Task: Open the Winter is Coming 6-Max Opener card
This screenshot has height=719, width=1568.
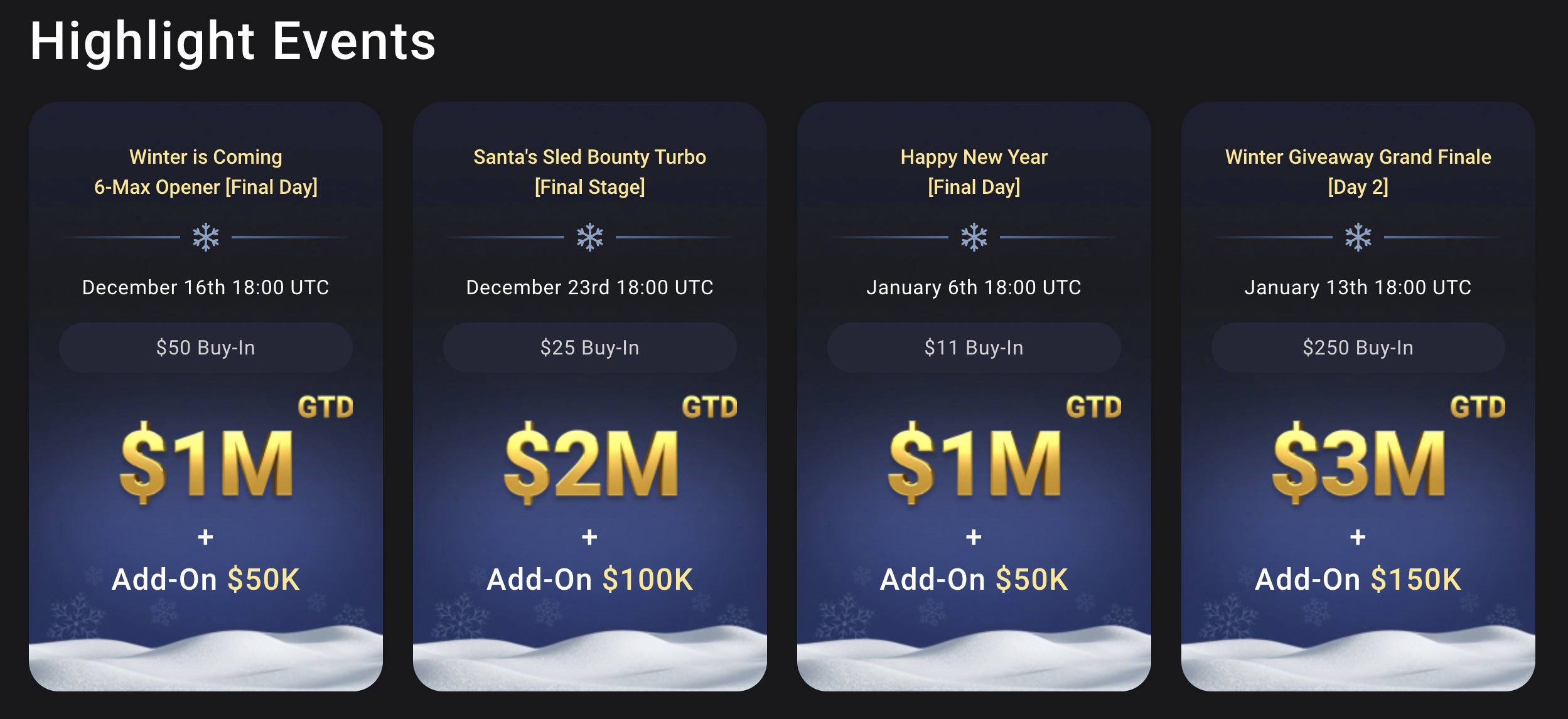Action: tap(205, 395)
